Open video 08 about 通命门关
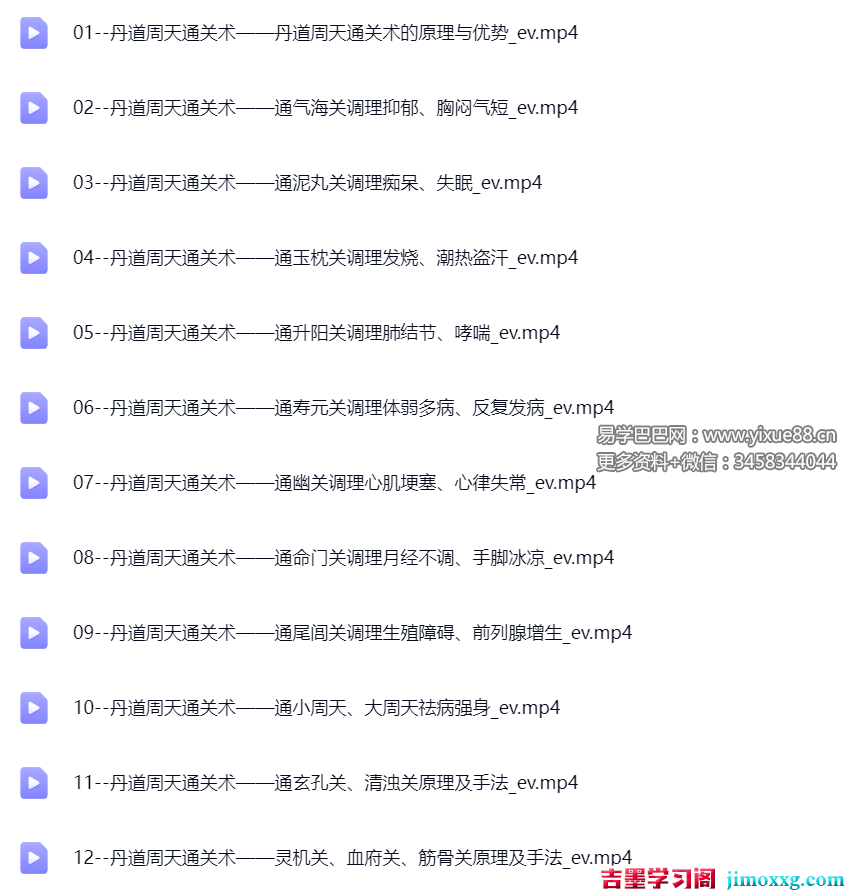Screen dimensions: 852x896 pyautogui.click(x=343, y=558)
